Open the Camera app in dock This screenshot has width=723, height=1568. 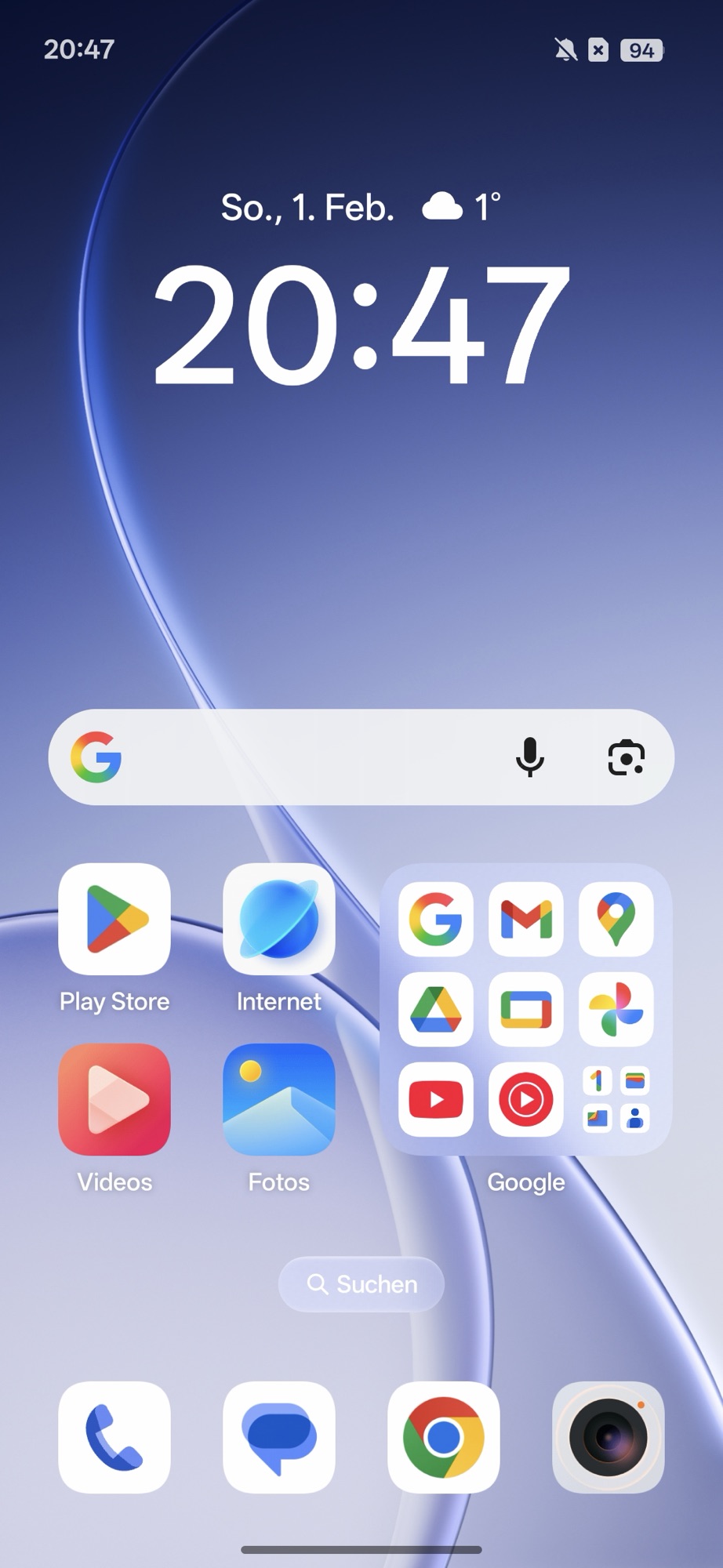pyautogui.click(x=609, y=1437)
